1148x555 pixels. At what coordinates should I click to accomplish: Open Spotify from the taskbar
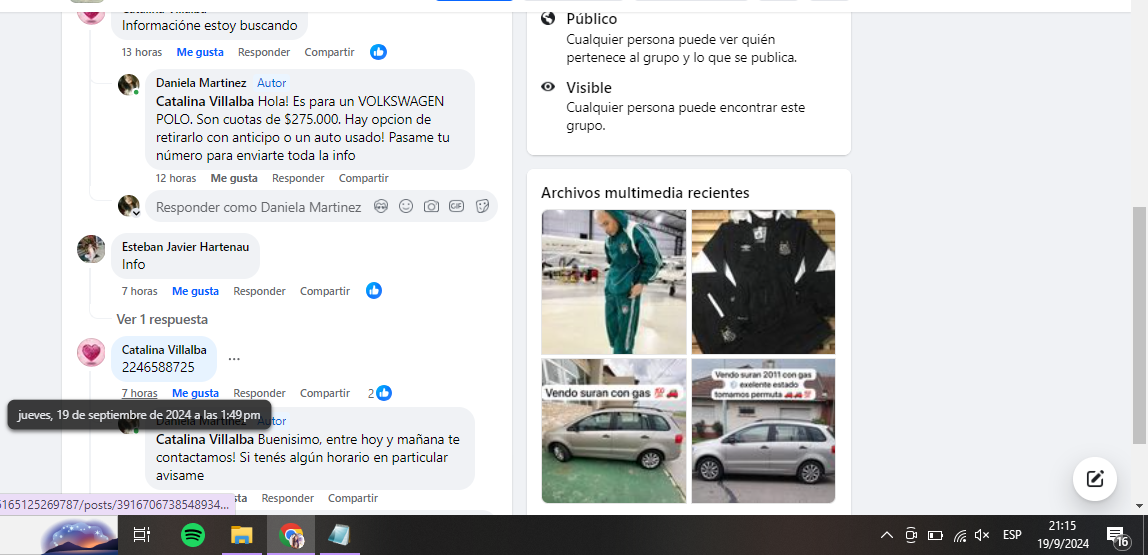193,535
